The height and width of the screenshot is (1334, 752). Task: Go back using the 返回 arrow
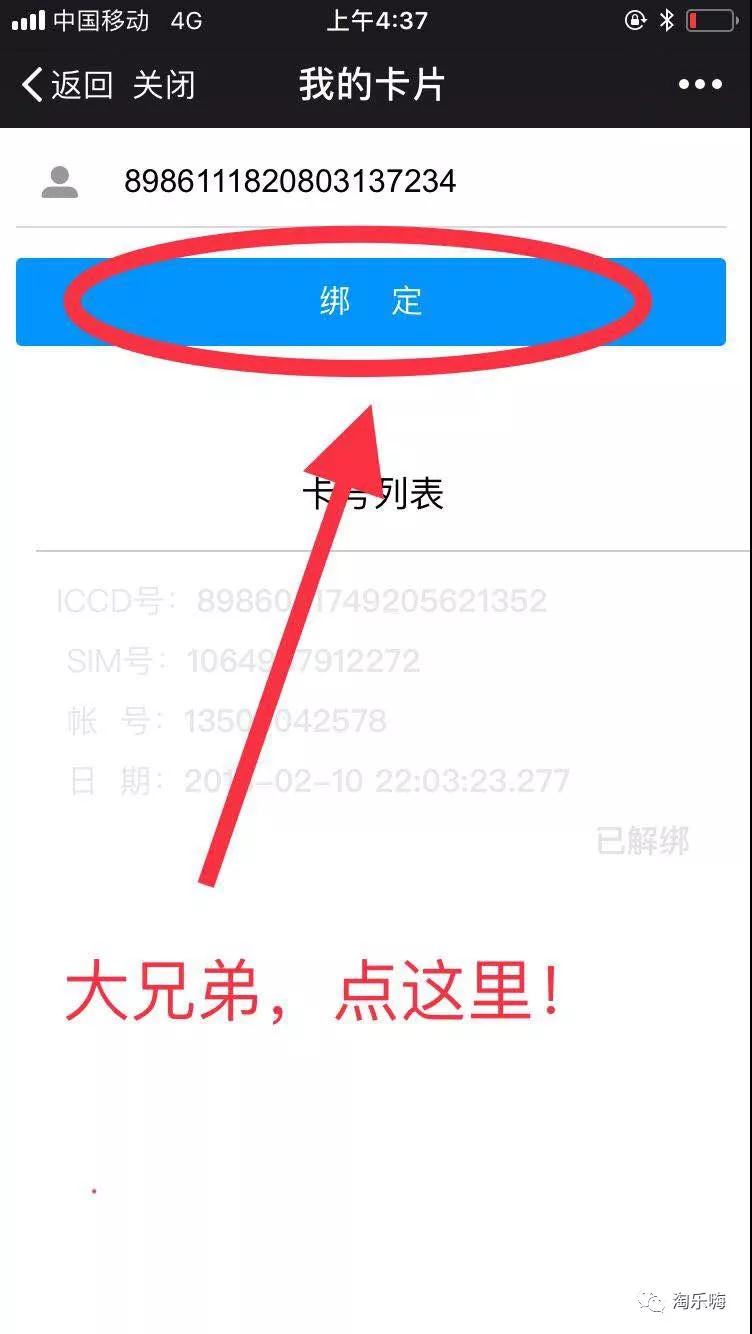click(x=66, y=85)
